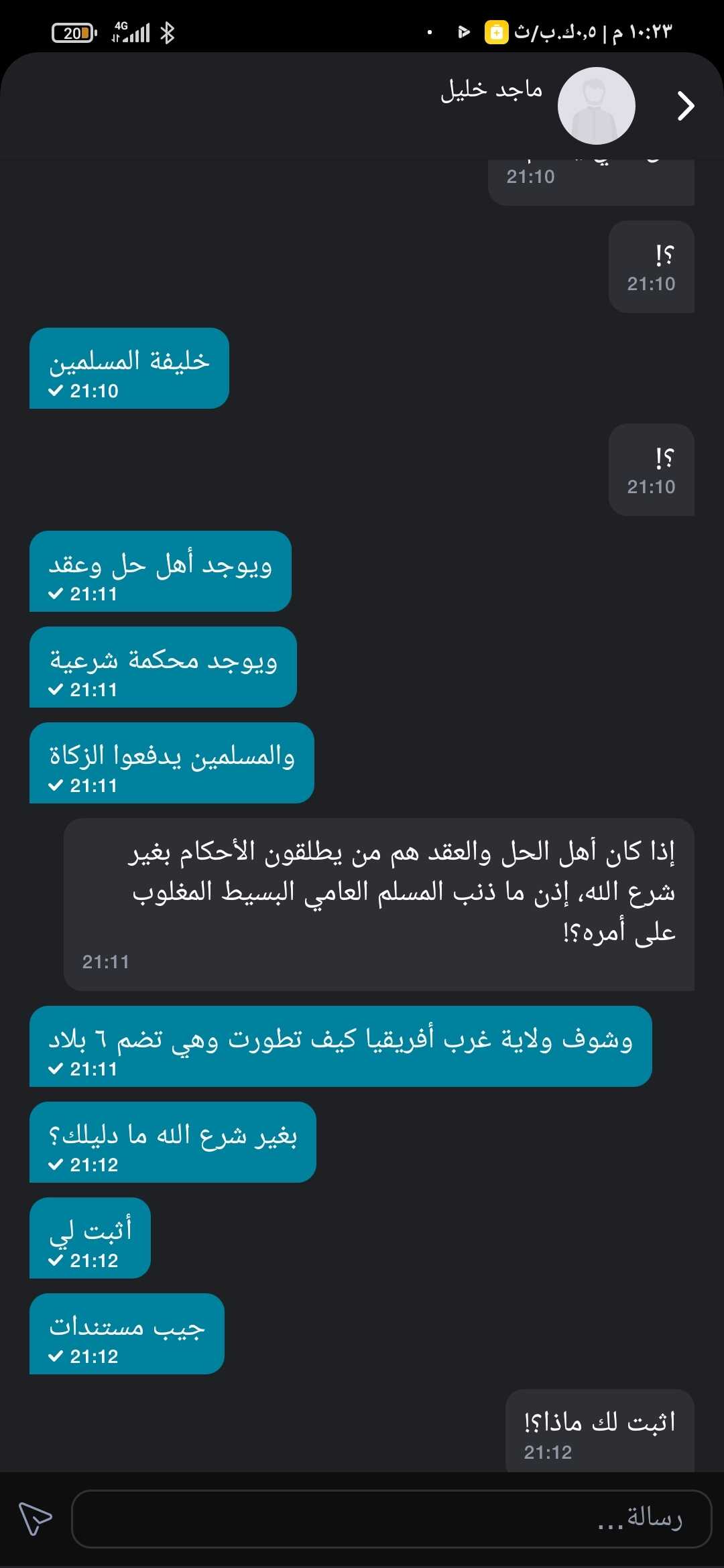Viewport: 724px width, 1568px height.
Task: Tap the رسالة message input field
Action: tap(391, 1518)
